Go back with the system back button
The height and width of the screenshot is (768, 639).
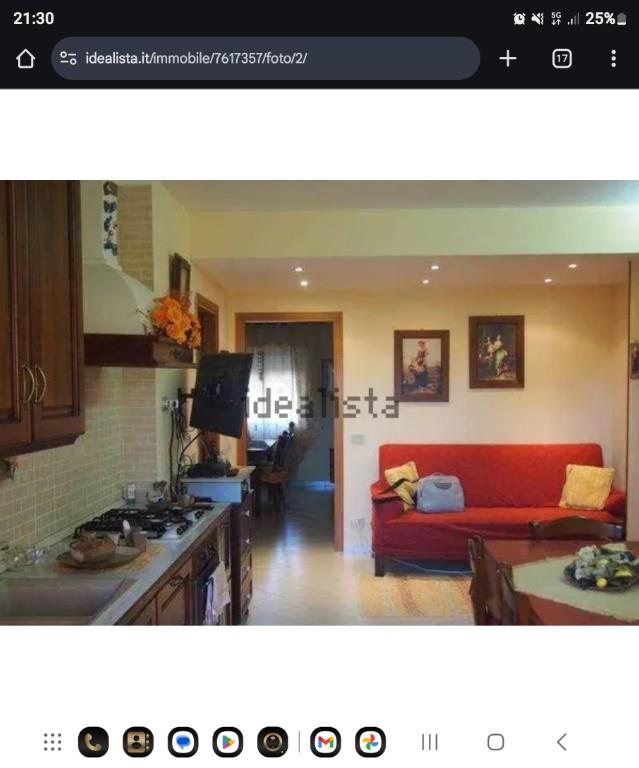pos(561,742)
